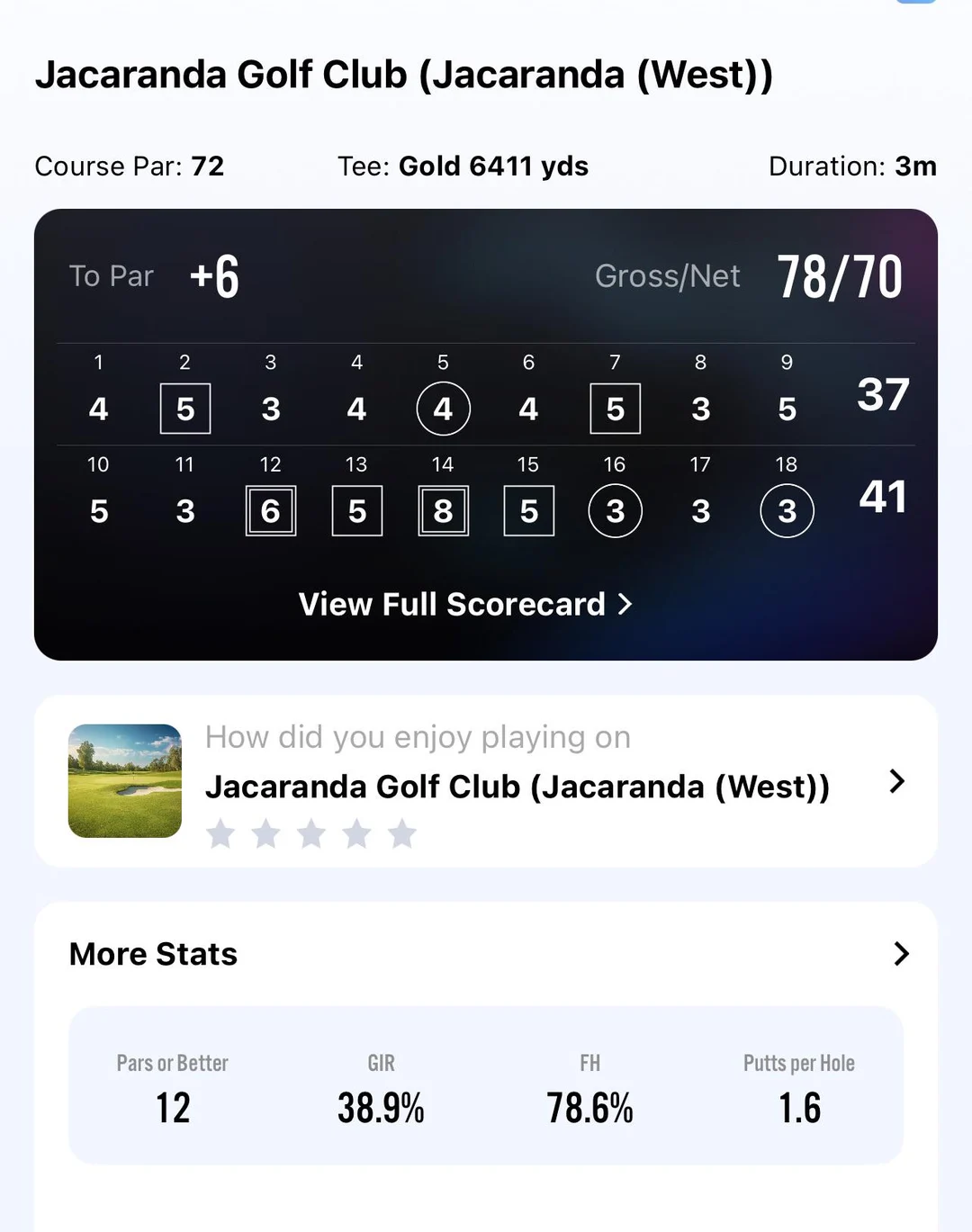The width and height of the screenshot is (972, 1232).
Task: Tap the circled birdie on hole 16
Action: click(x=615, y=510)
